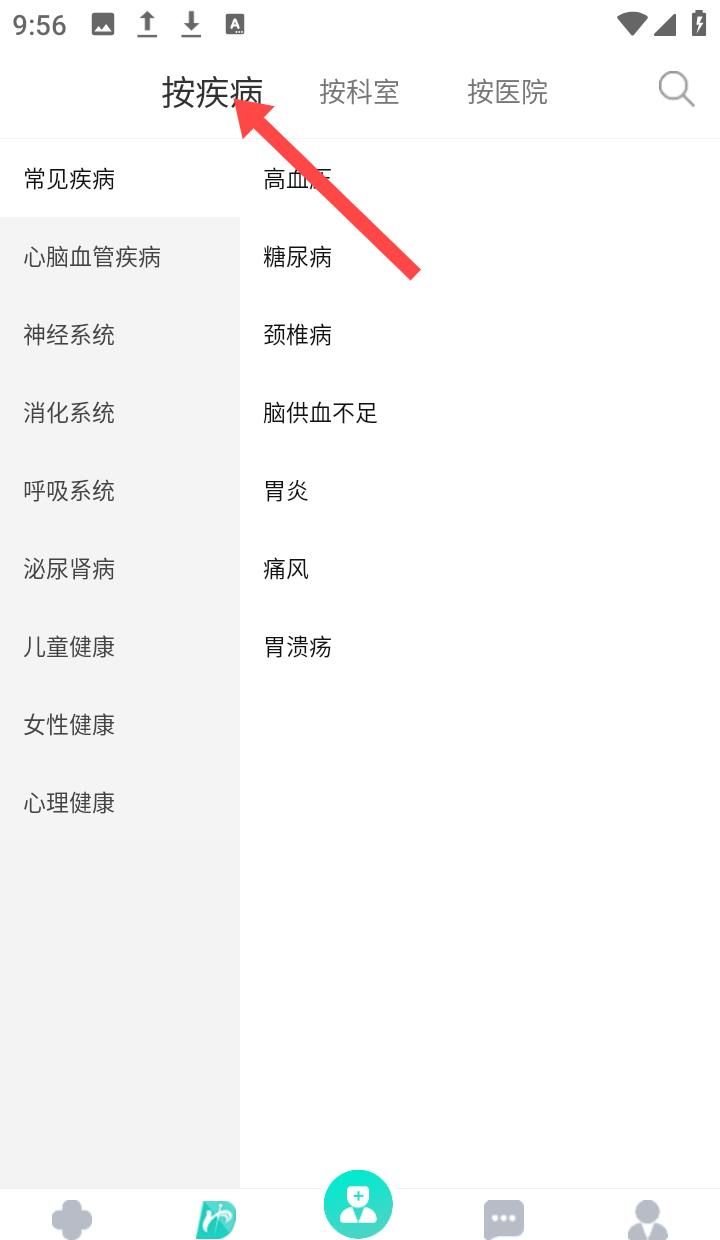Open 糖尿病 disease entry
This screenshot has height=1240, width=720.
(298, 257)
